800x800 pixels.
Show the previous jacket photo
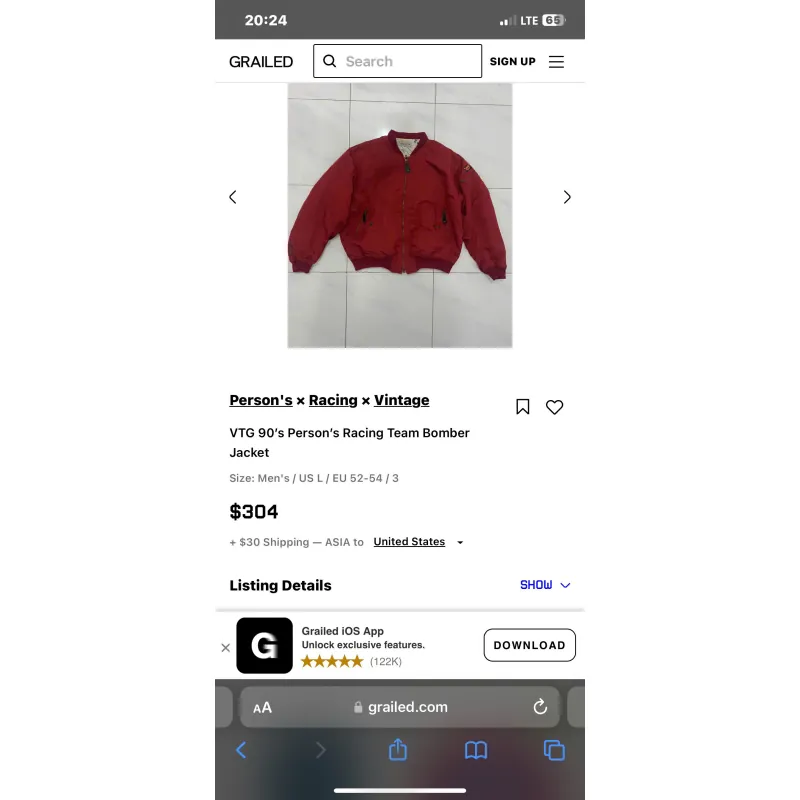point(233,197)
